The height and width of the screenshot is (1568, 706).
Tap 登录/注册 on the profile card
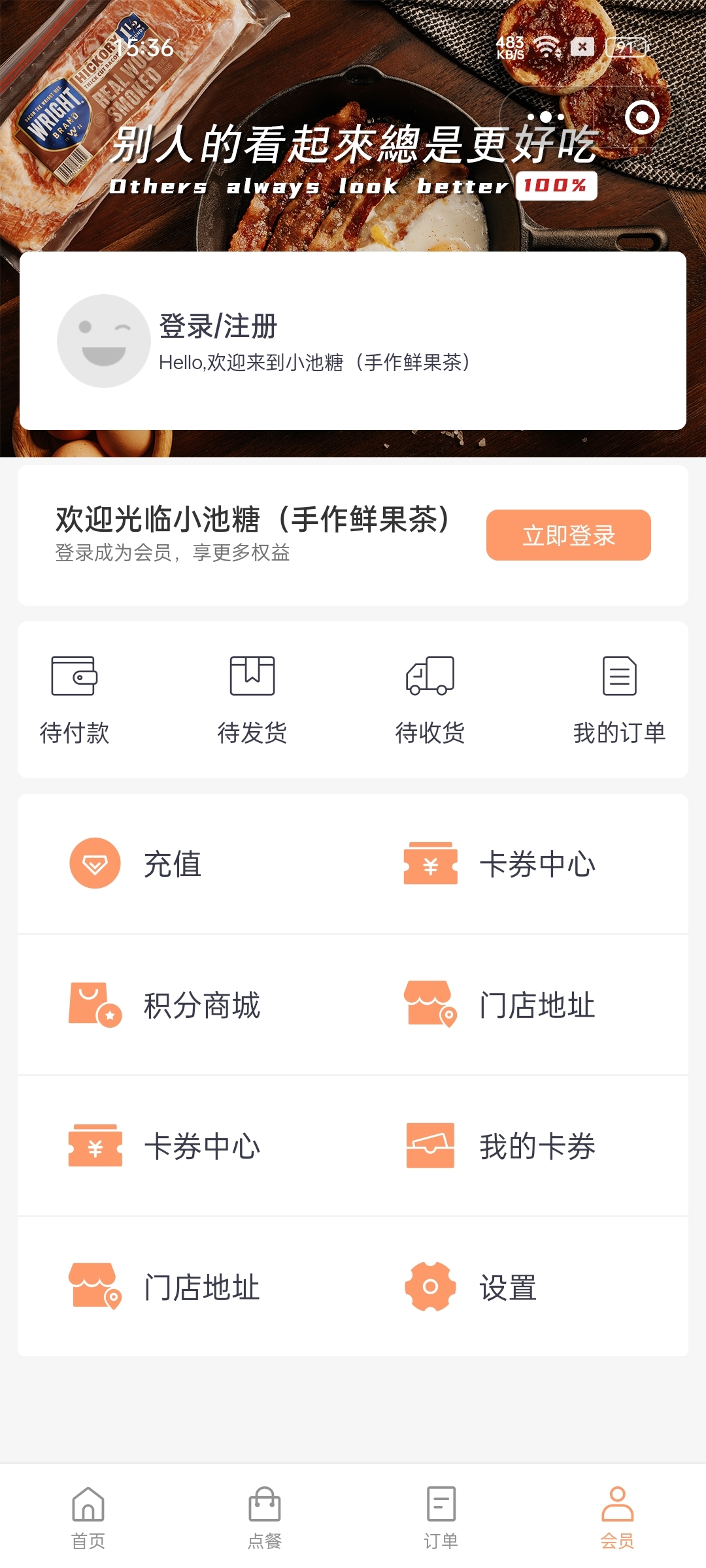point(218,326)
